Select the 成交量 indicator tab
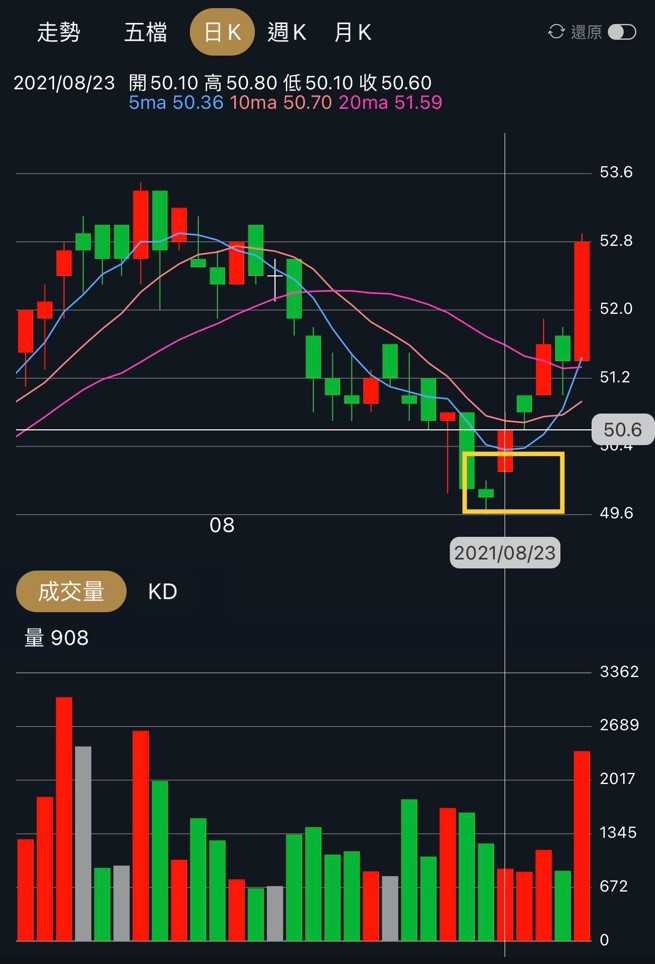Image resolution: width=655 pixels, height=964 pixels. click(x=71, y=591)
